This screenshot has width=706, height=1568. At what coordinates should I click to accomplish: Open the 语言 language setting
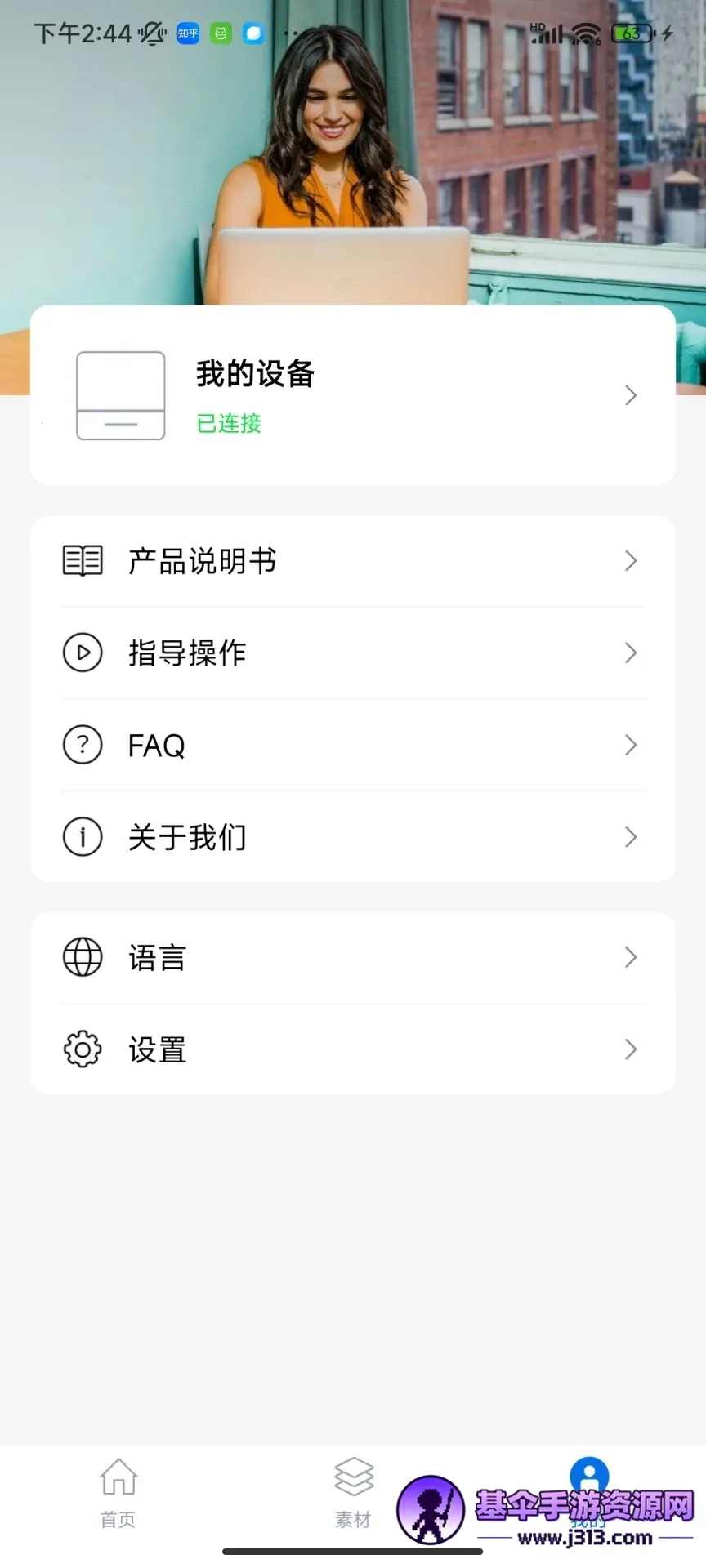[x=353, y=957]
